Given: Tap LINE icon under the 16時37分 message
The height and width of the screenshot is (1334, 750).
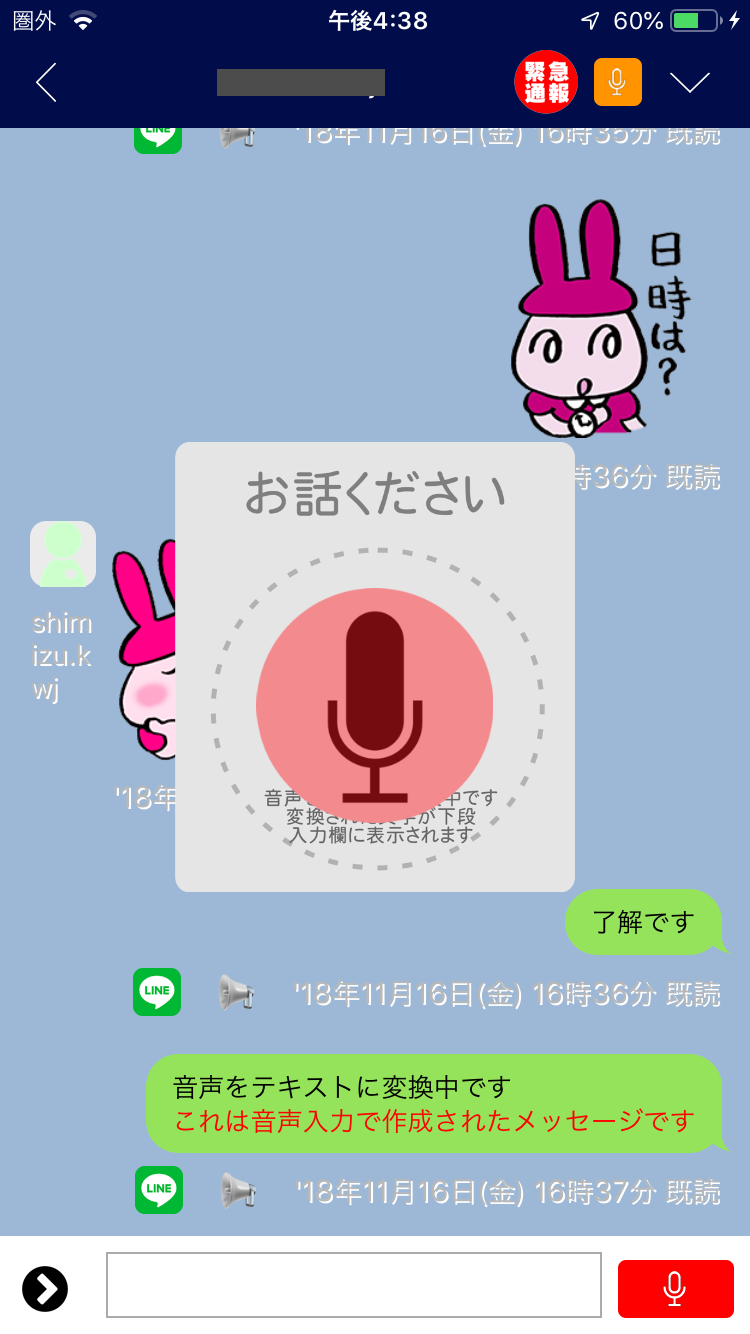Looking at the screenshot, I should pyautogui.click(x=159, y=1190).
